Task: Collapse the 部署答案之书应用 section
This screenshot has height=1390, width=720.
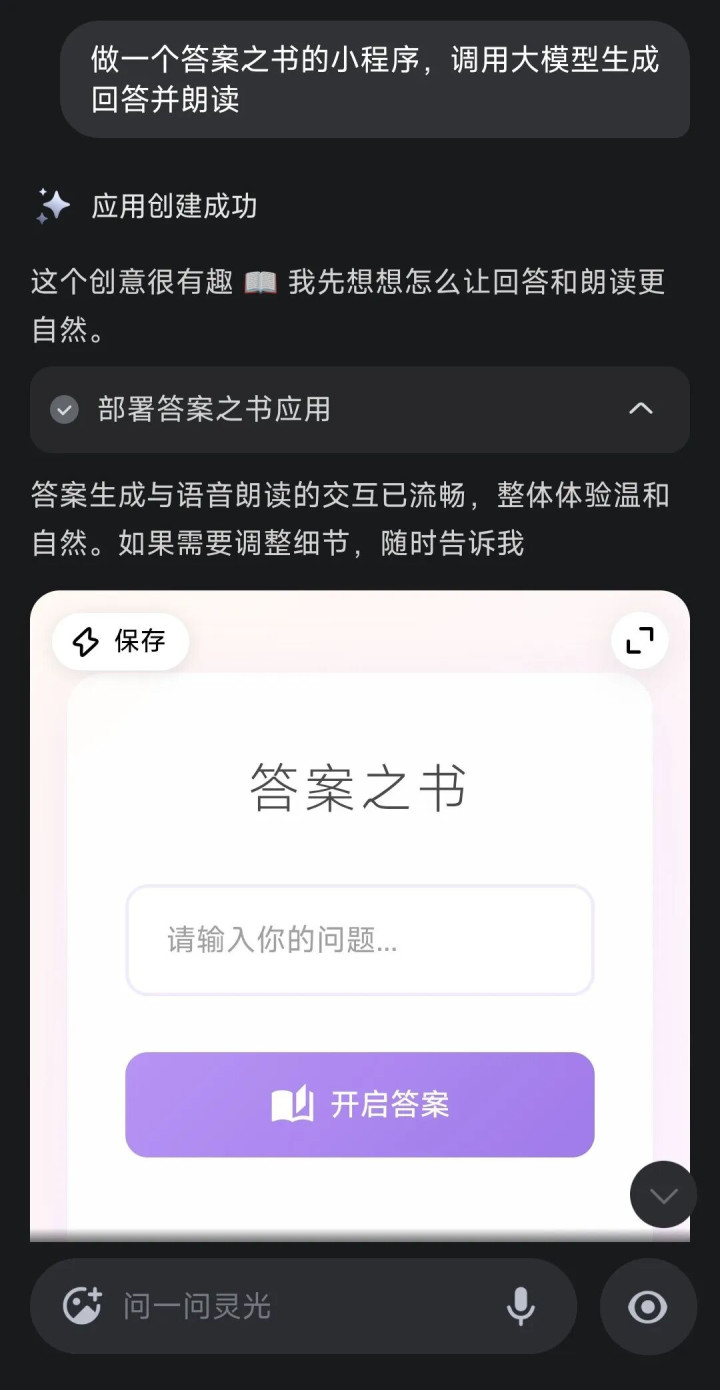Action: click(640, 409)
